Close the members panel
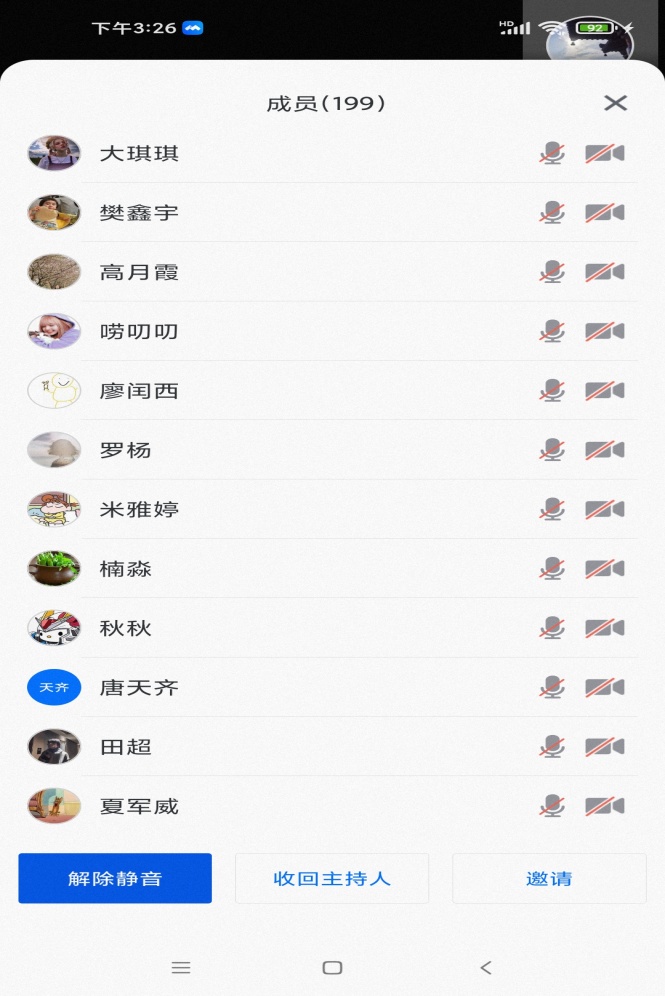665x996 pixels. point(615,103)
